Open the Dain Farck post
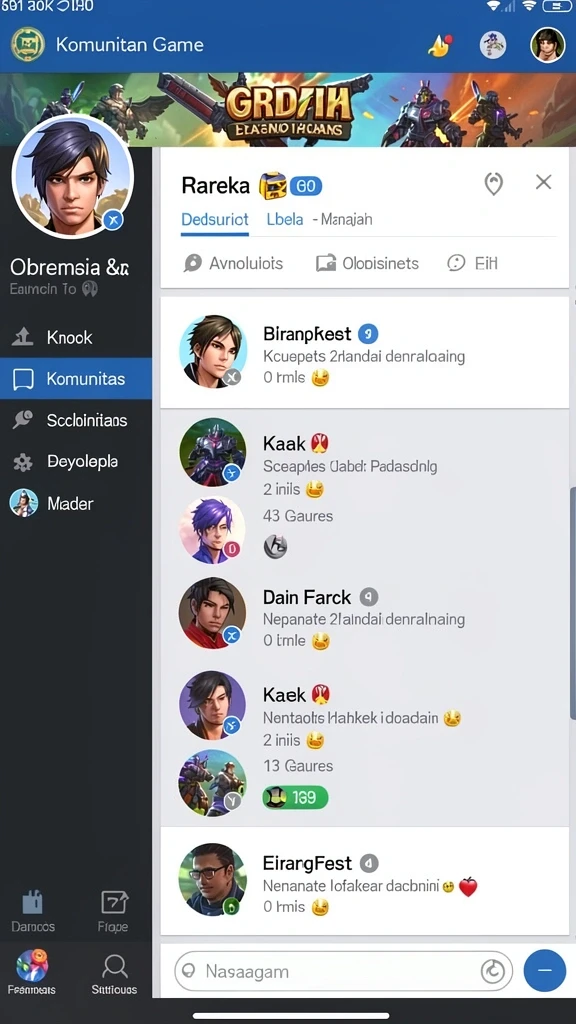The width and height of the screenshot is (576, 1024). click(365, 618)
